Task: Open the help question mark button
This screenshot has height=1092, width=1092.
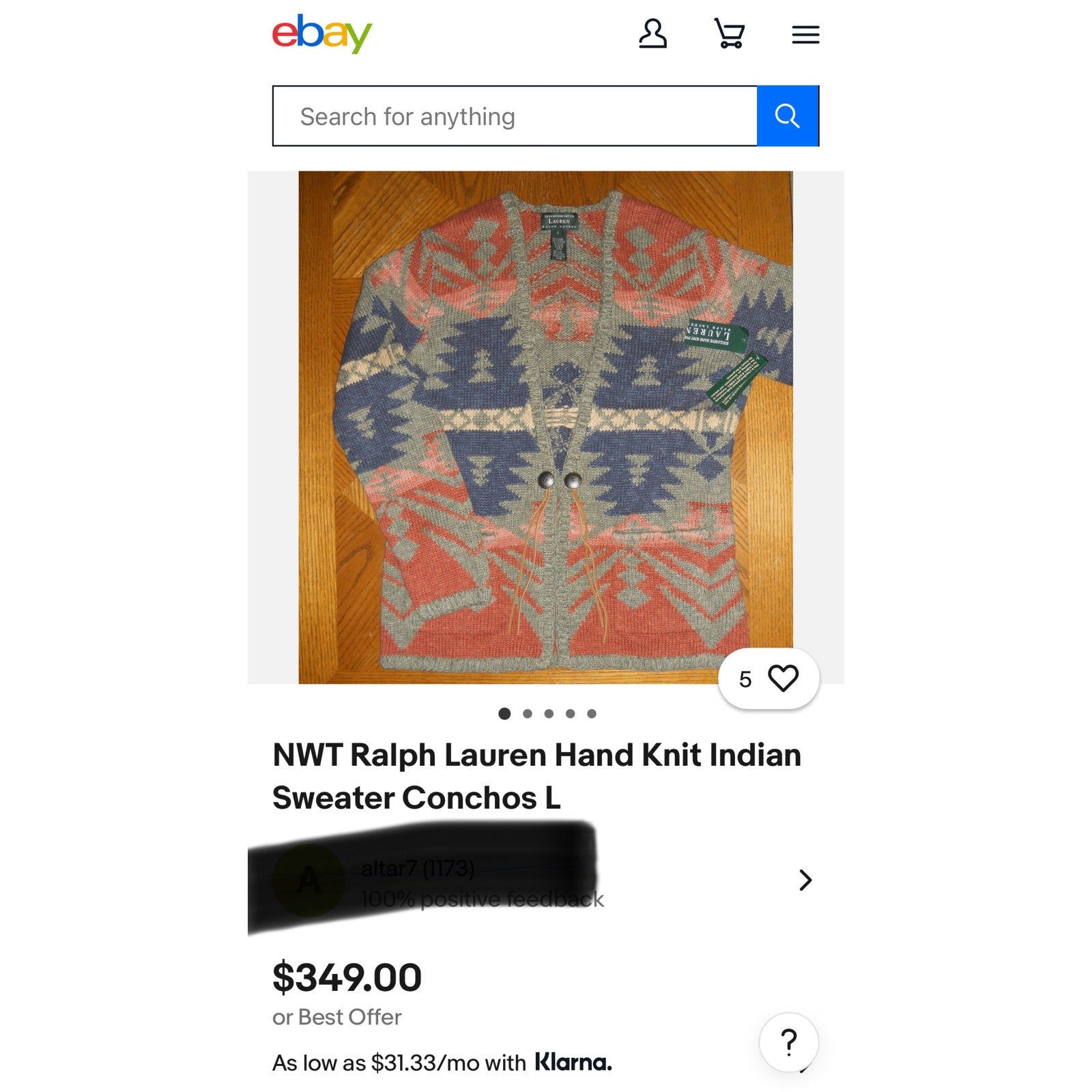Action: [788, 1042]
